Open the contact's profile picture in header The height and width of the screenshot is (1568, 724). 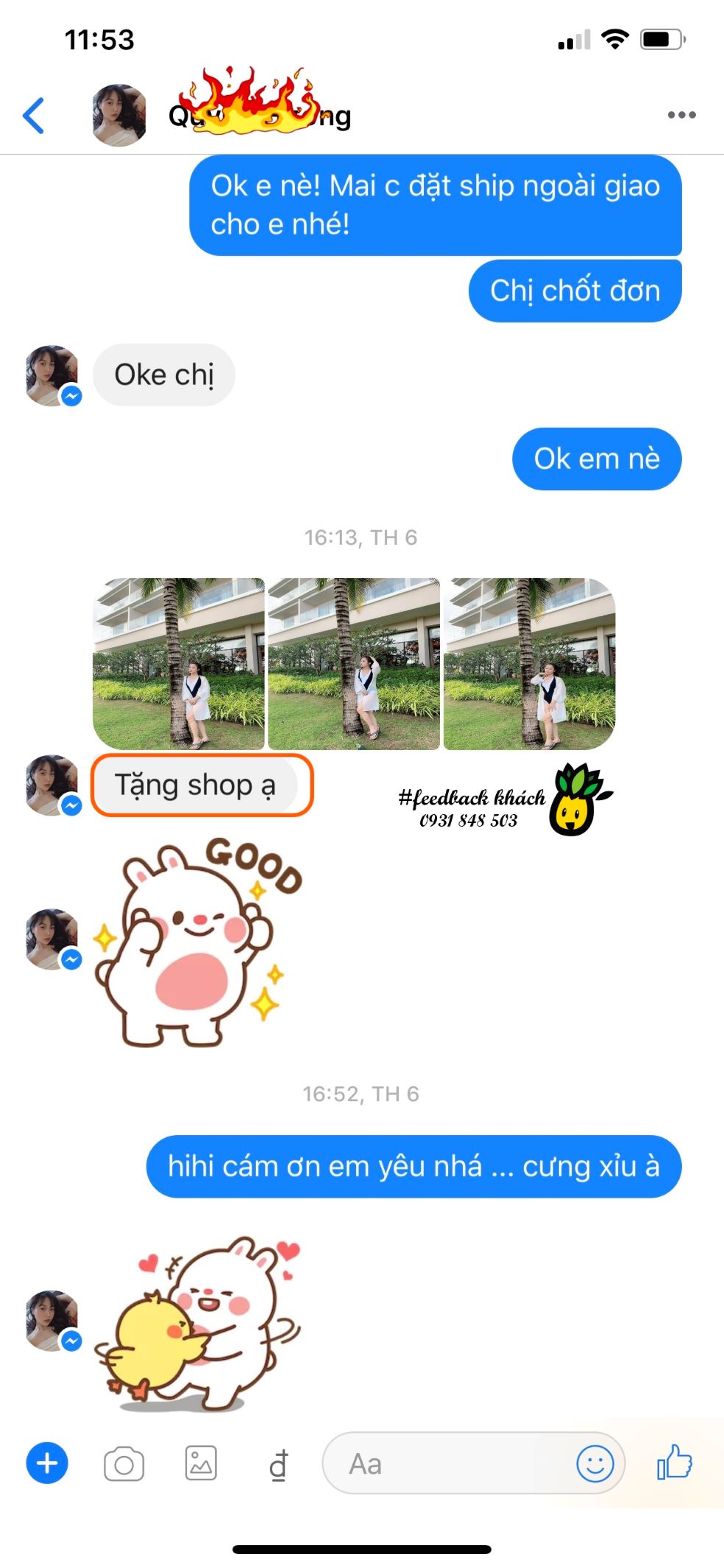(x=119, y=115)
